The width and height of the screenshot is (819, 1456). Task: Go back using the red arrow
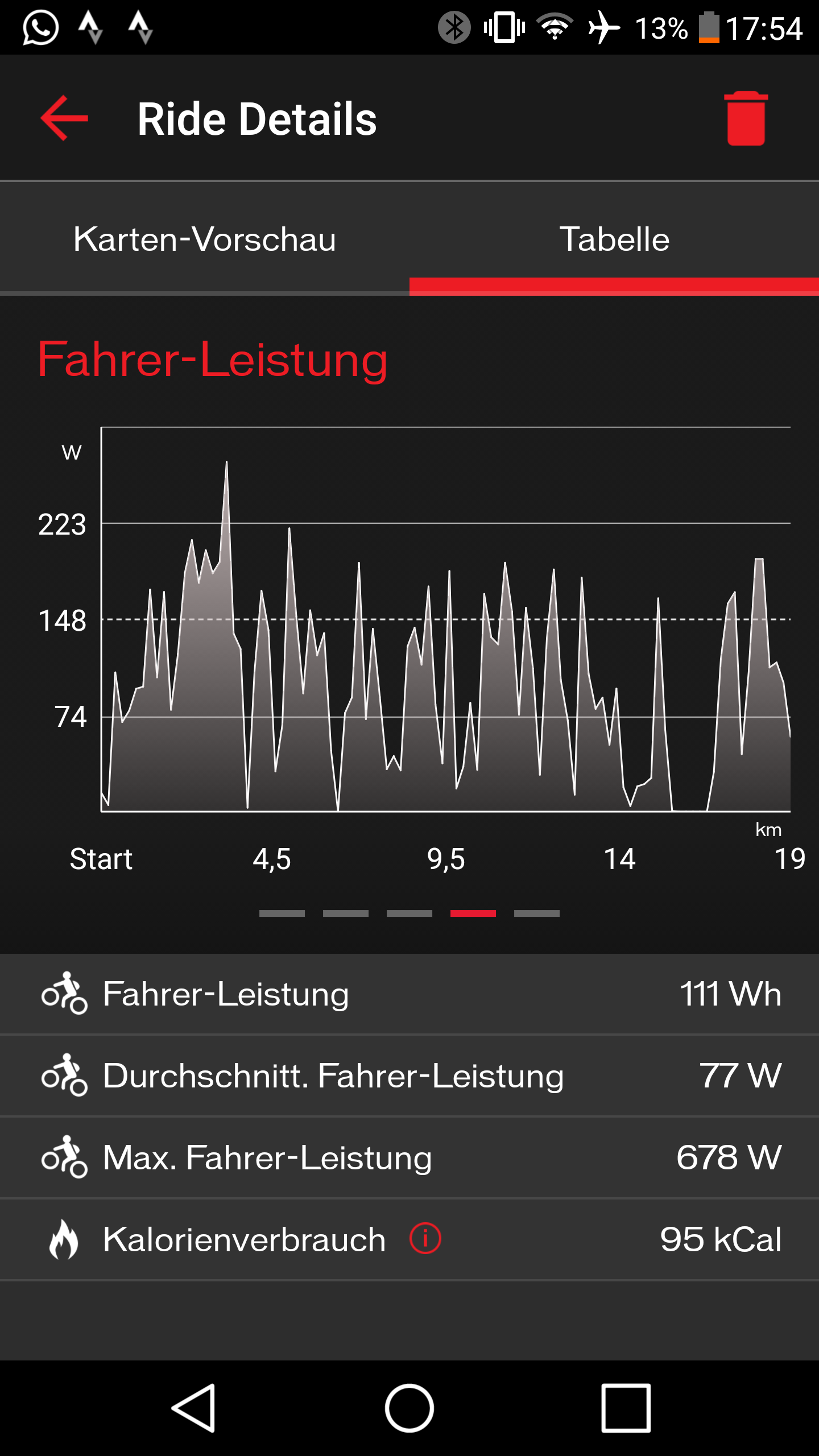tap(64, 118)
